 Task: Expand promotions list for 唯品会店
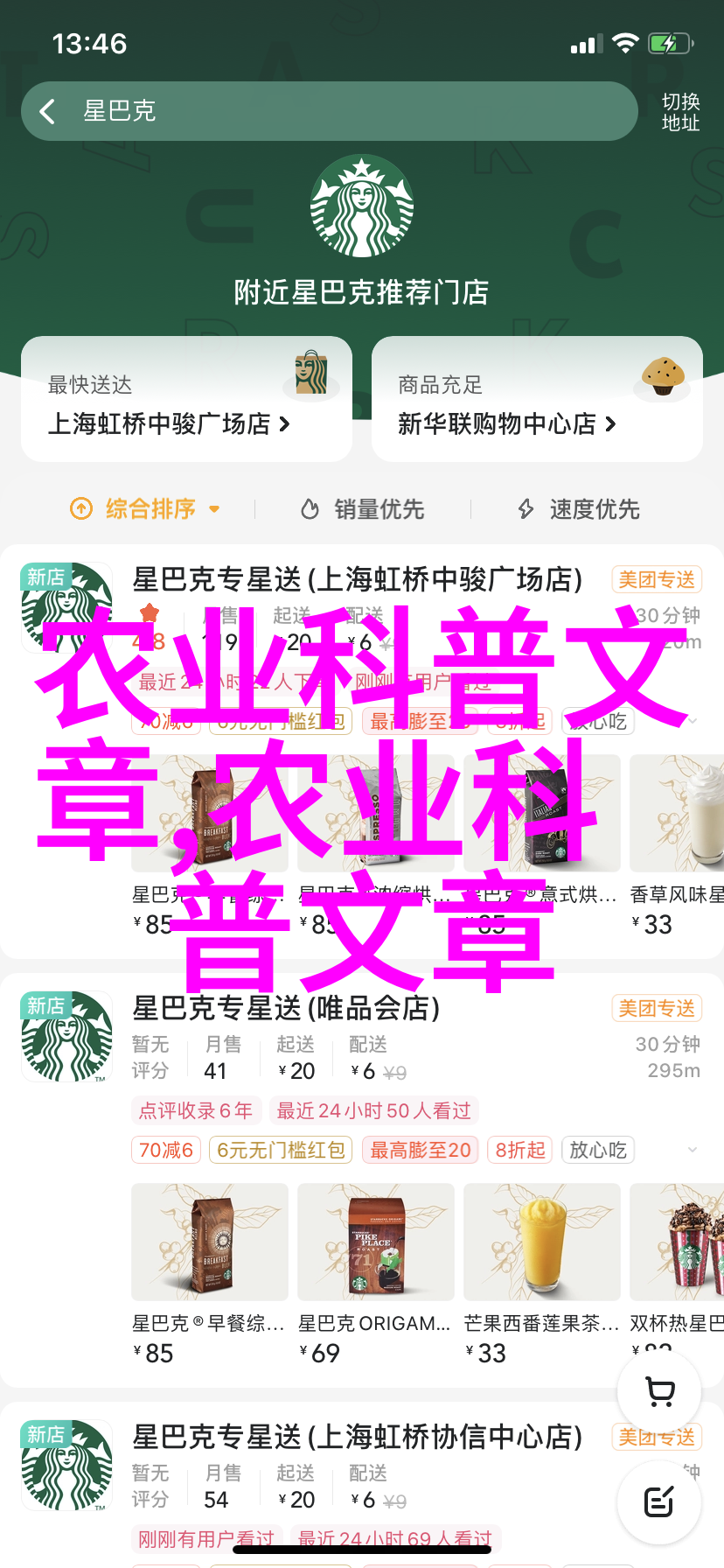tap(693, 1150)
